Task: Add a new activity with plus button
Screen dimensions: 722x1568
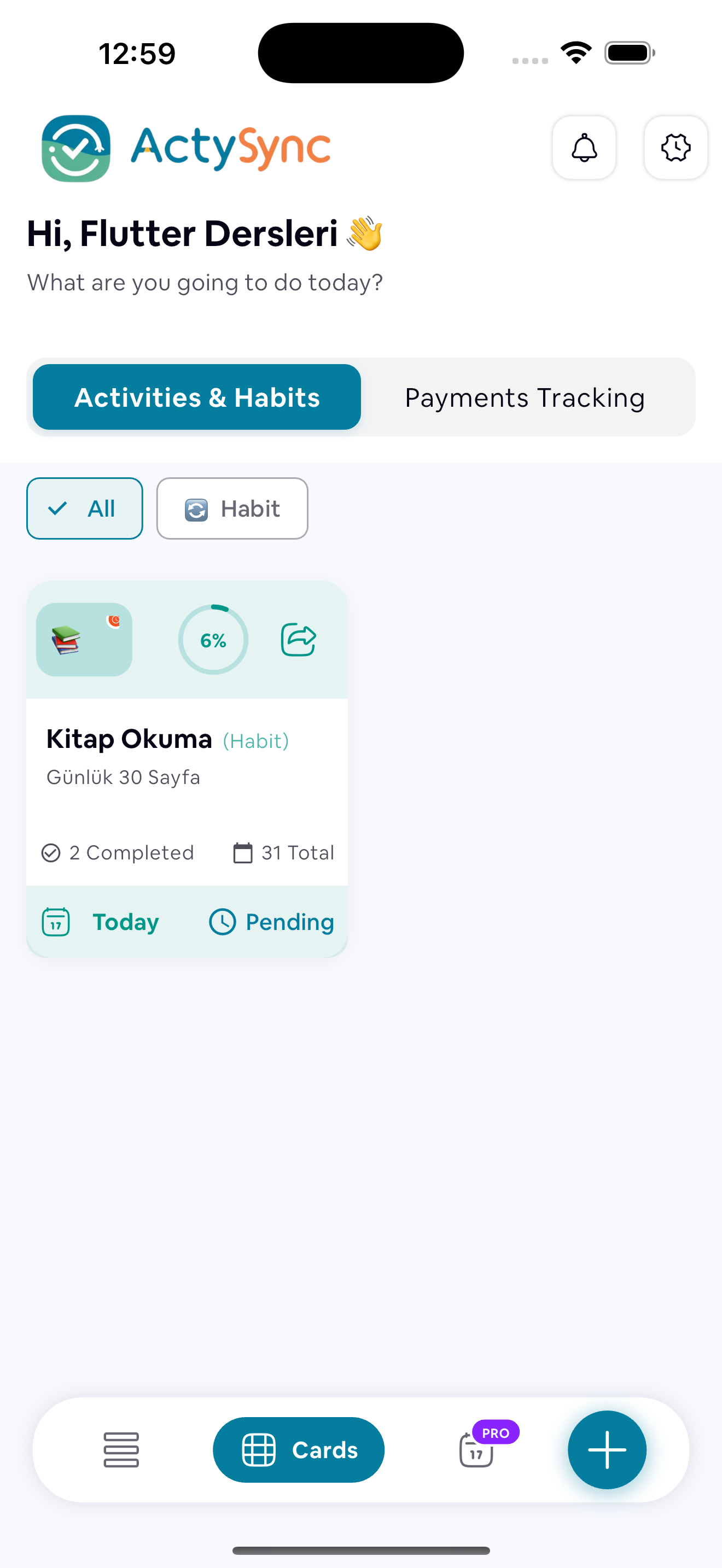Action: pos(607,1449)
